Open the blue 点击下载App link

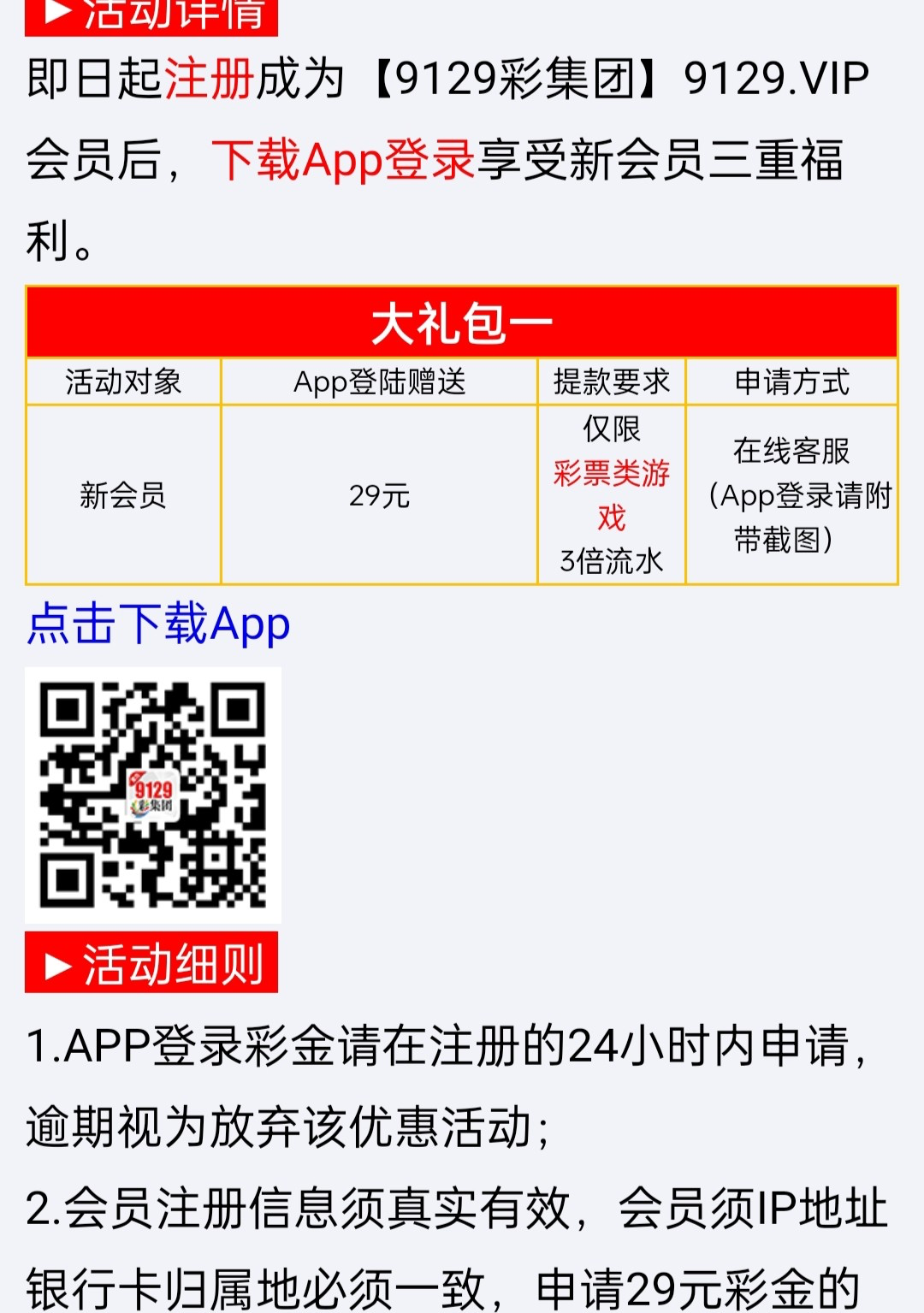[x=158, y=624]
